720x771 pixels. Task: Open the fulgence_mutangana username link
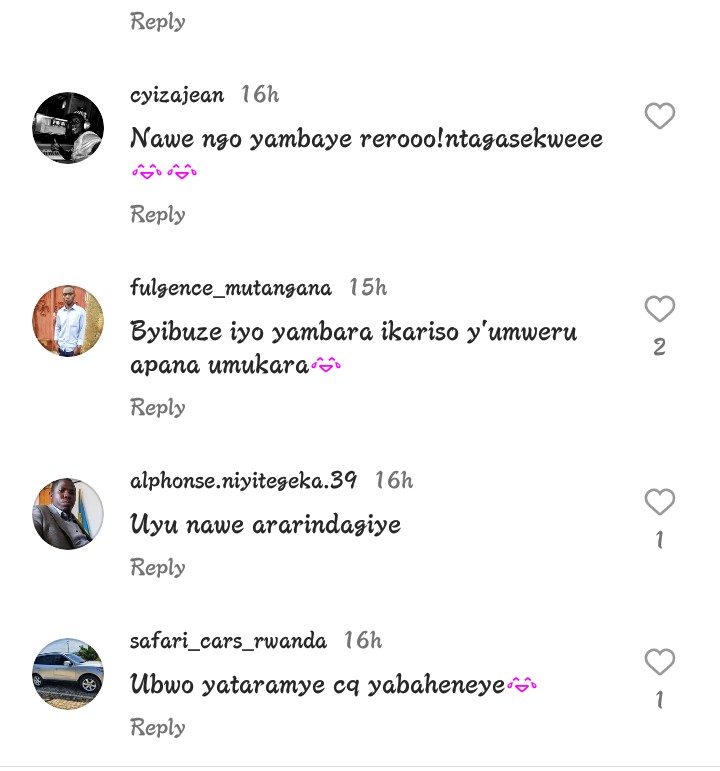[x=231, y=288]
